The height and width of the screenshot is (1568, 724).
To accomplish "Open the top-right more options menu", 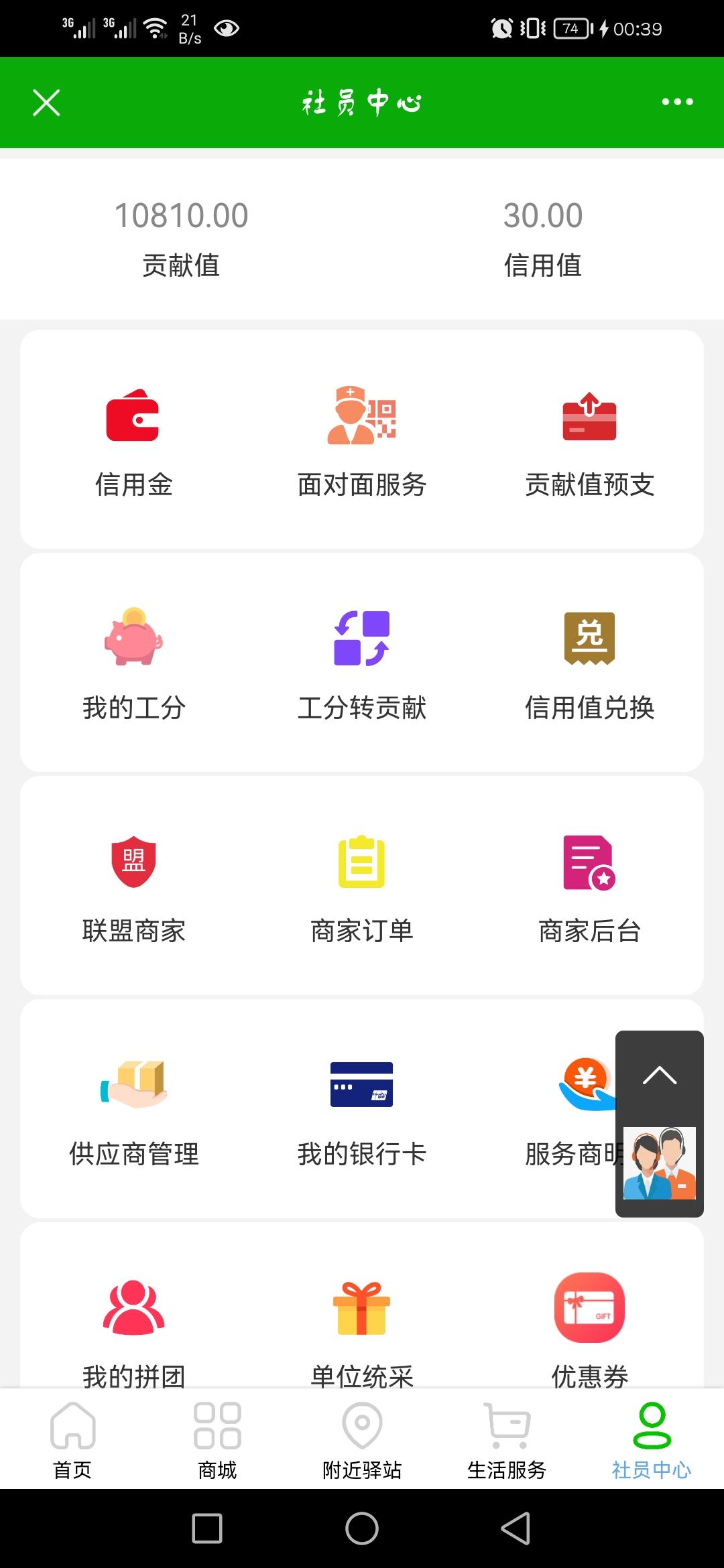I will pos(676,102).
